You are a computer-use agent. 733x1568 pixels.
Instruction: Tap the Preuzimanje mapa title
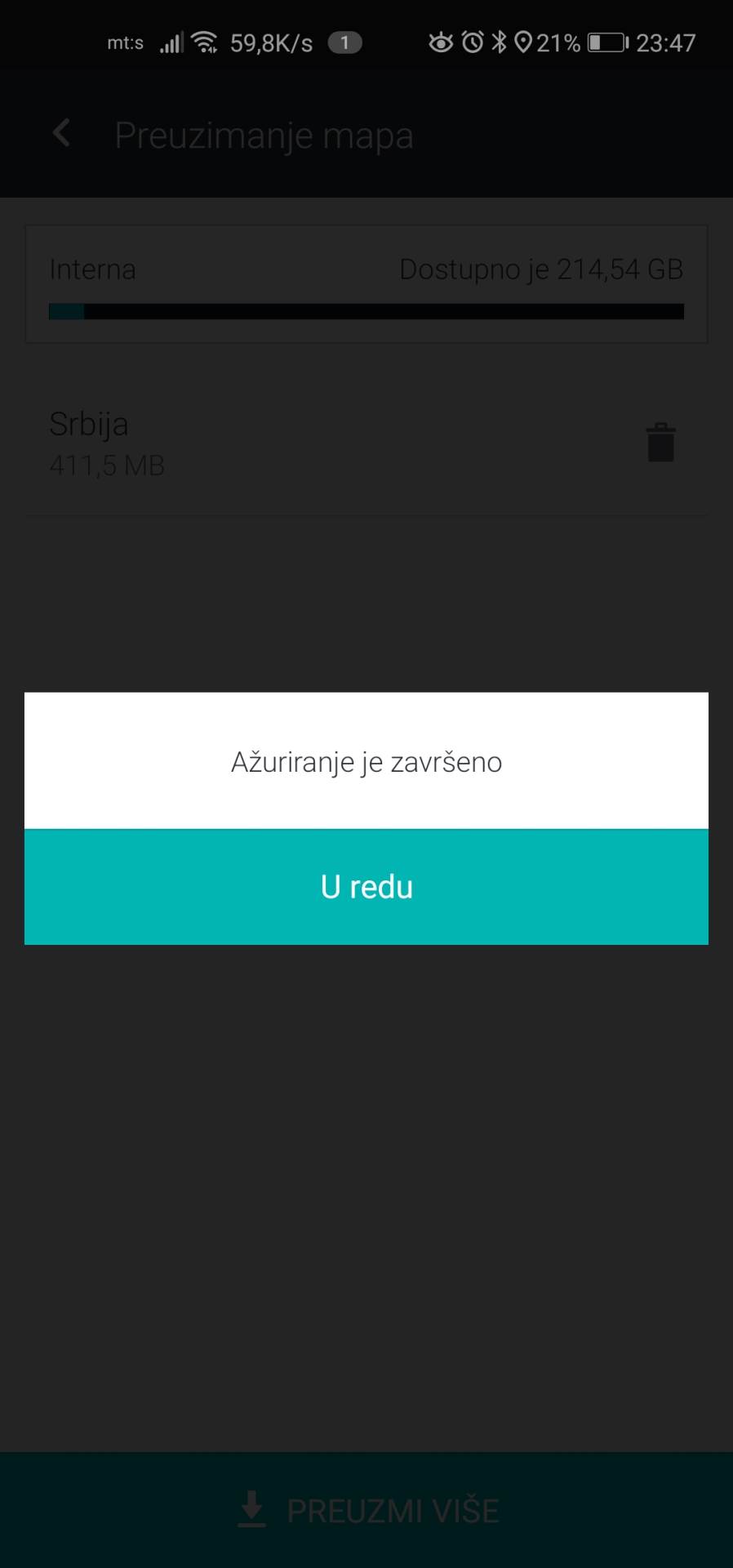tap(263, 134)
